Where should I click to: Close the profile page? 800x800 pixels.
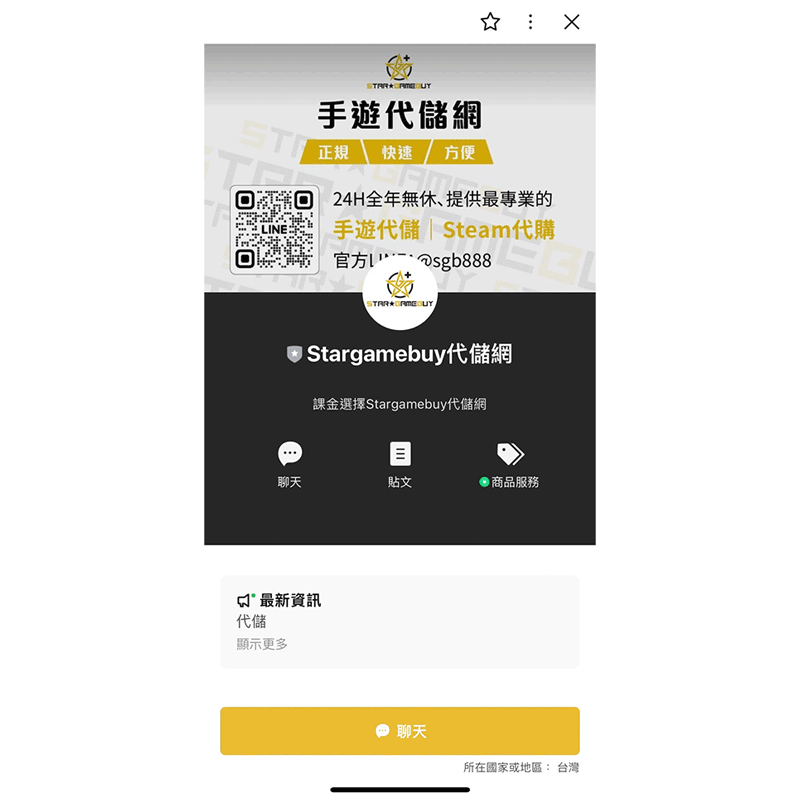tap(571, 22)
